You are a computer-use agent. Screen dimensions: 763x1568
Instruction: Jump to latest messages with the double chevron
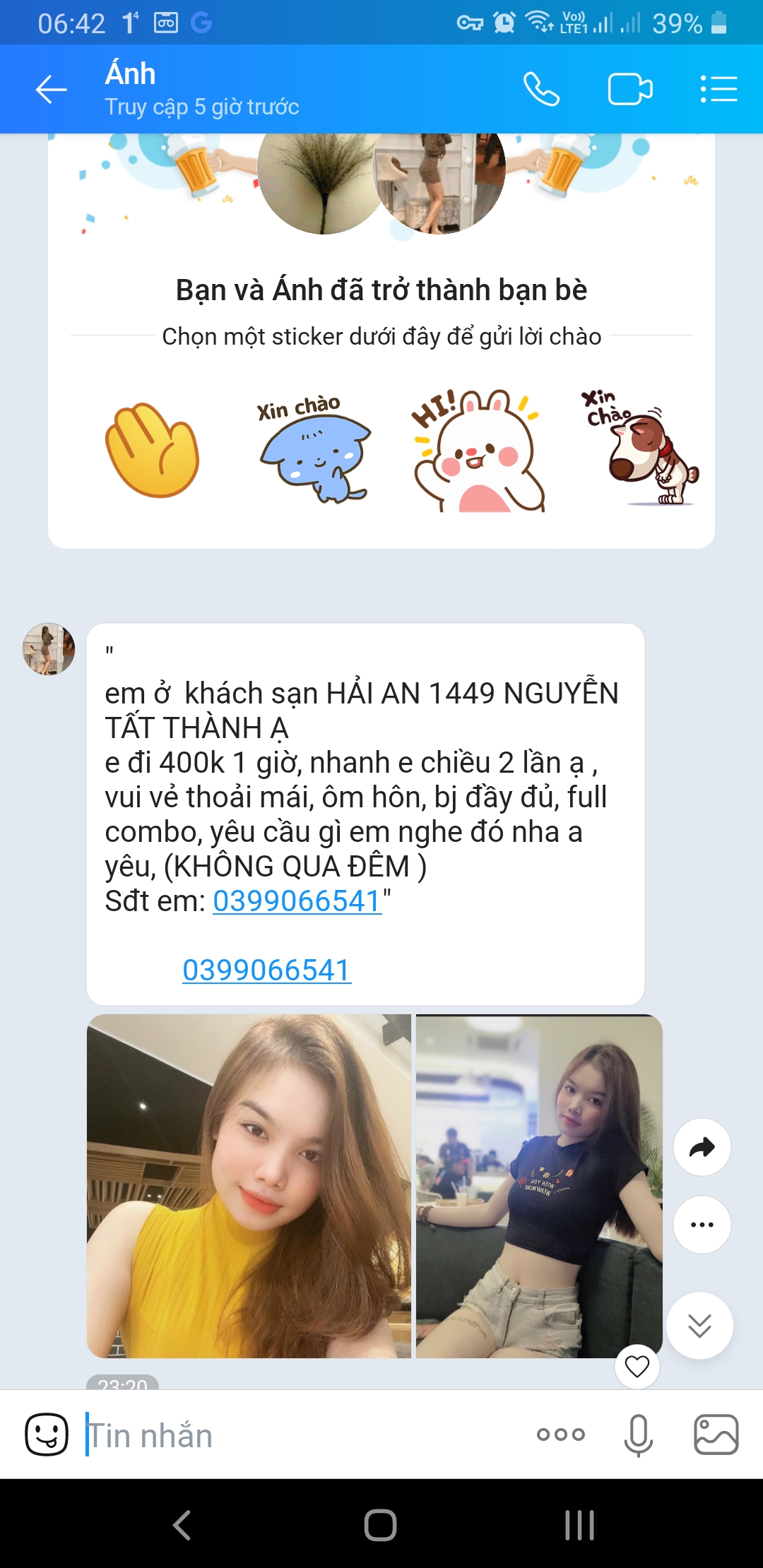(x=699, y=1326)
